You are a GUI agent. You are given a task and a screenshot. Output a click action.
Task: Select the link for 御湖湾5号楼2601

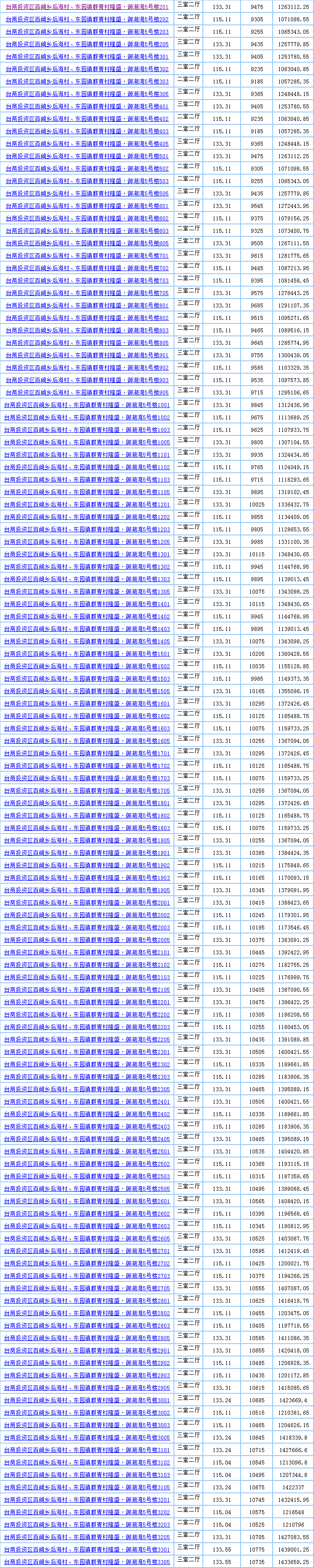coord(87,1201)
